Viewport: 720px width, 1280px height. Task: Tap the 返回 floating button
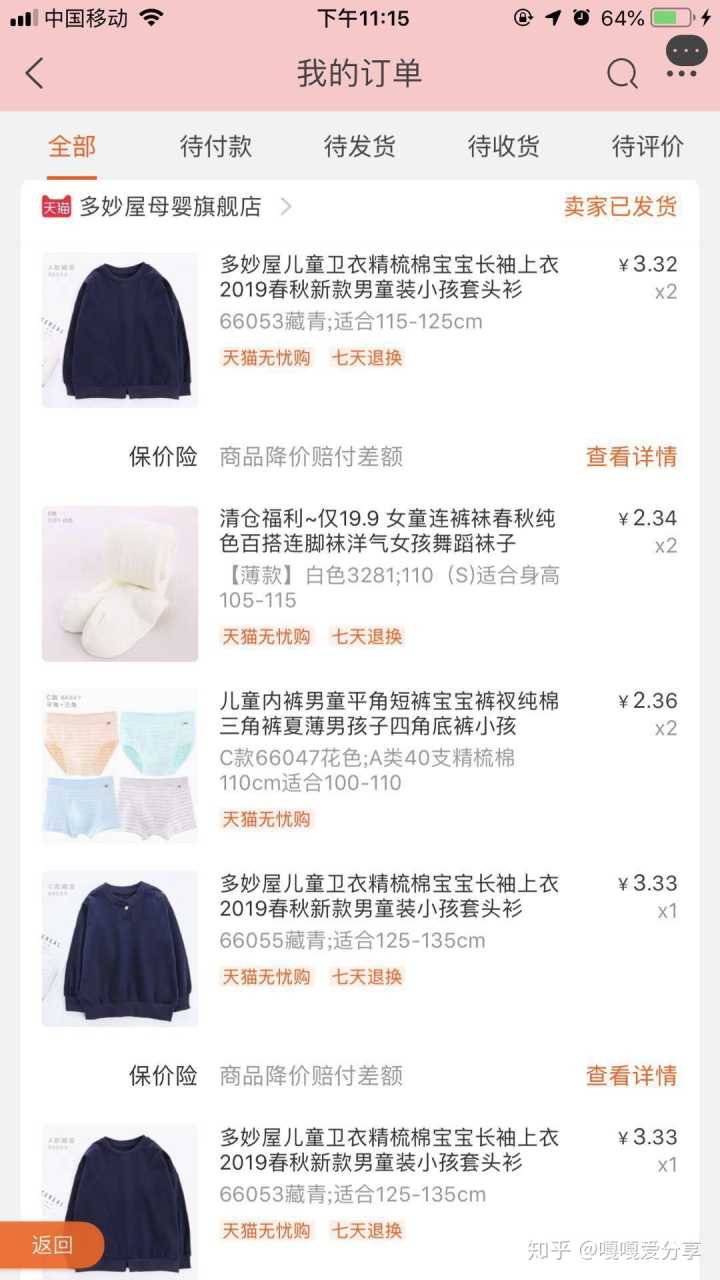[x=52, y=1245]
